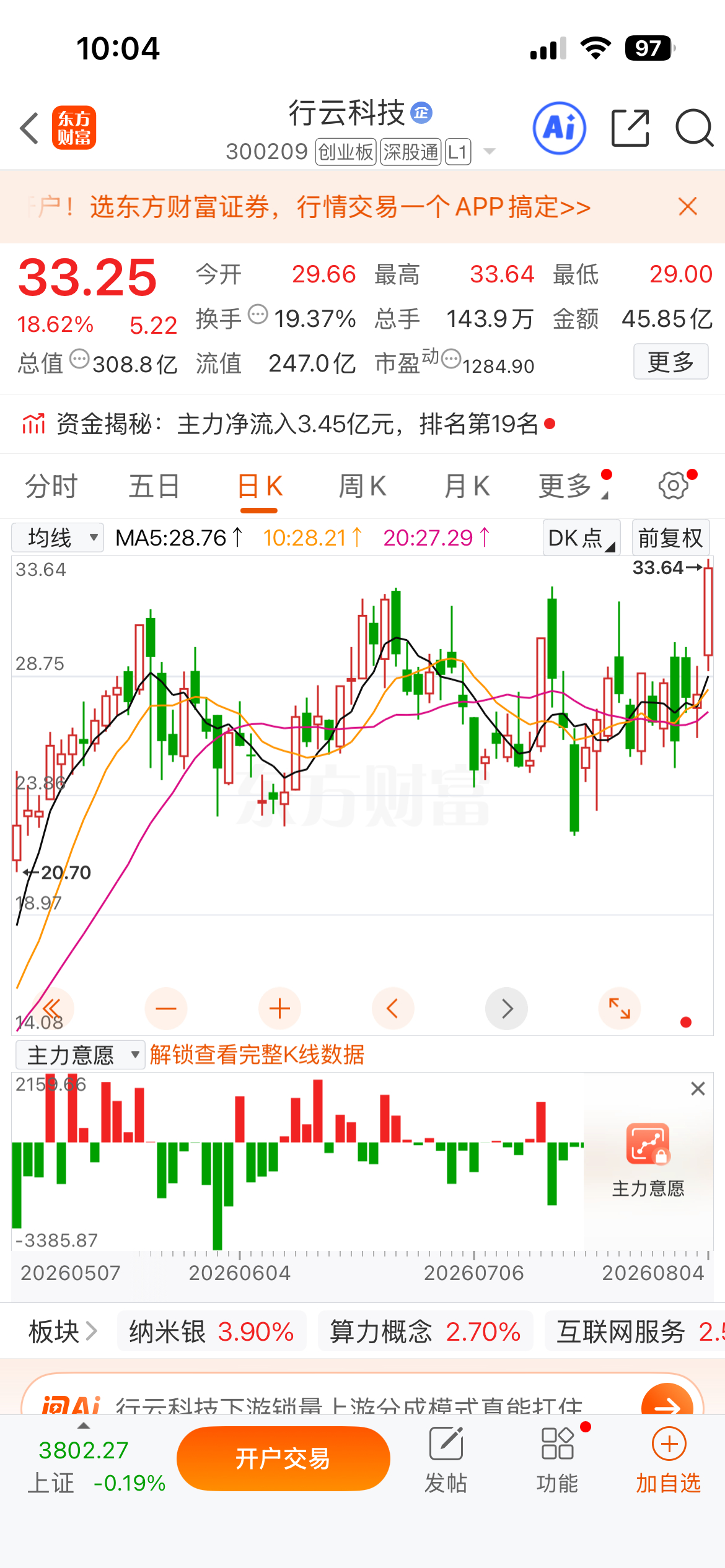
Task: Add stock to watchlist with 加自选
Action: [669, 1460]
